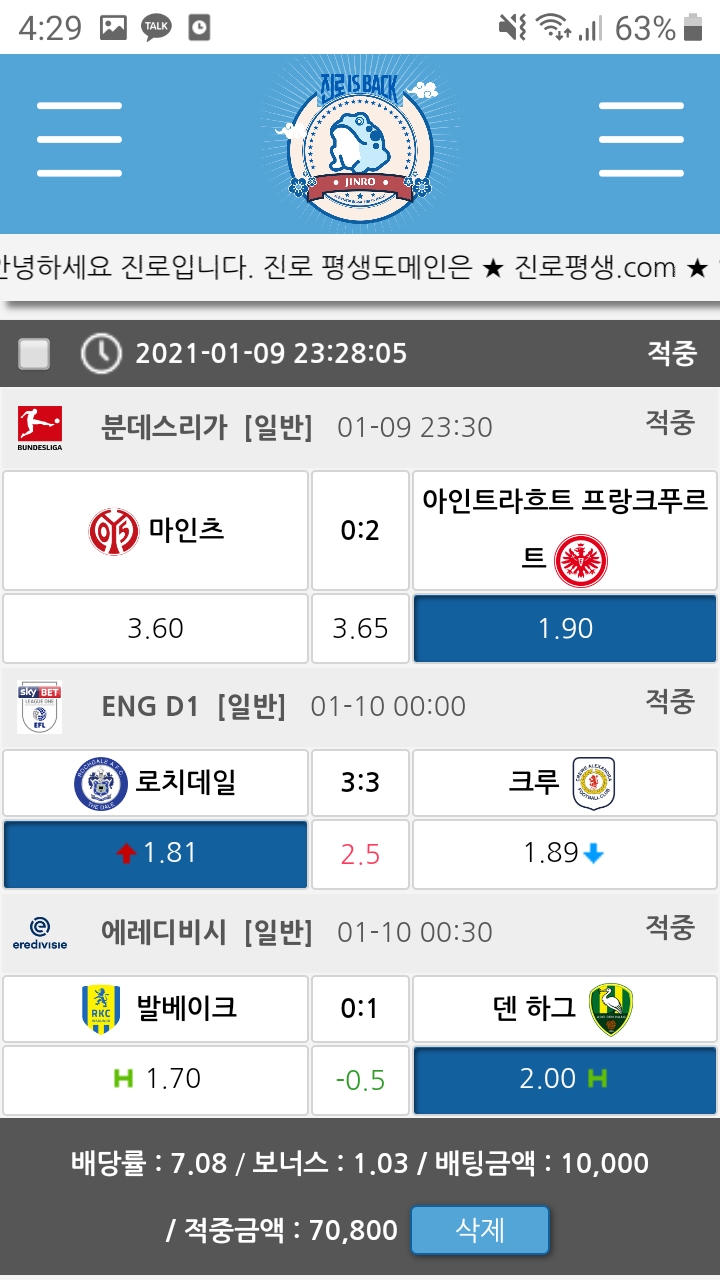Select the 3.65 draw odds

click(360, 628)
